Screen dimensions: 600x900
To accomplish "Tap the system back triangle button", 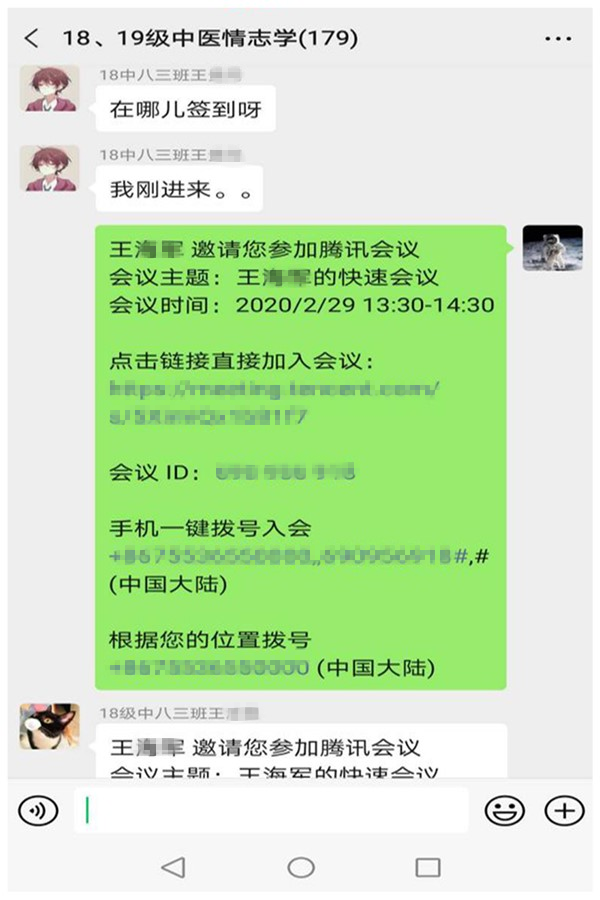I will 173,867.
